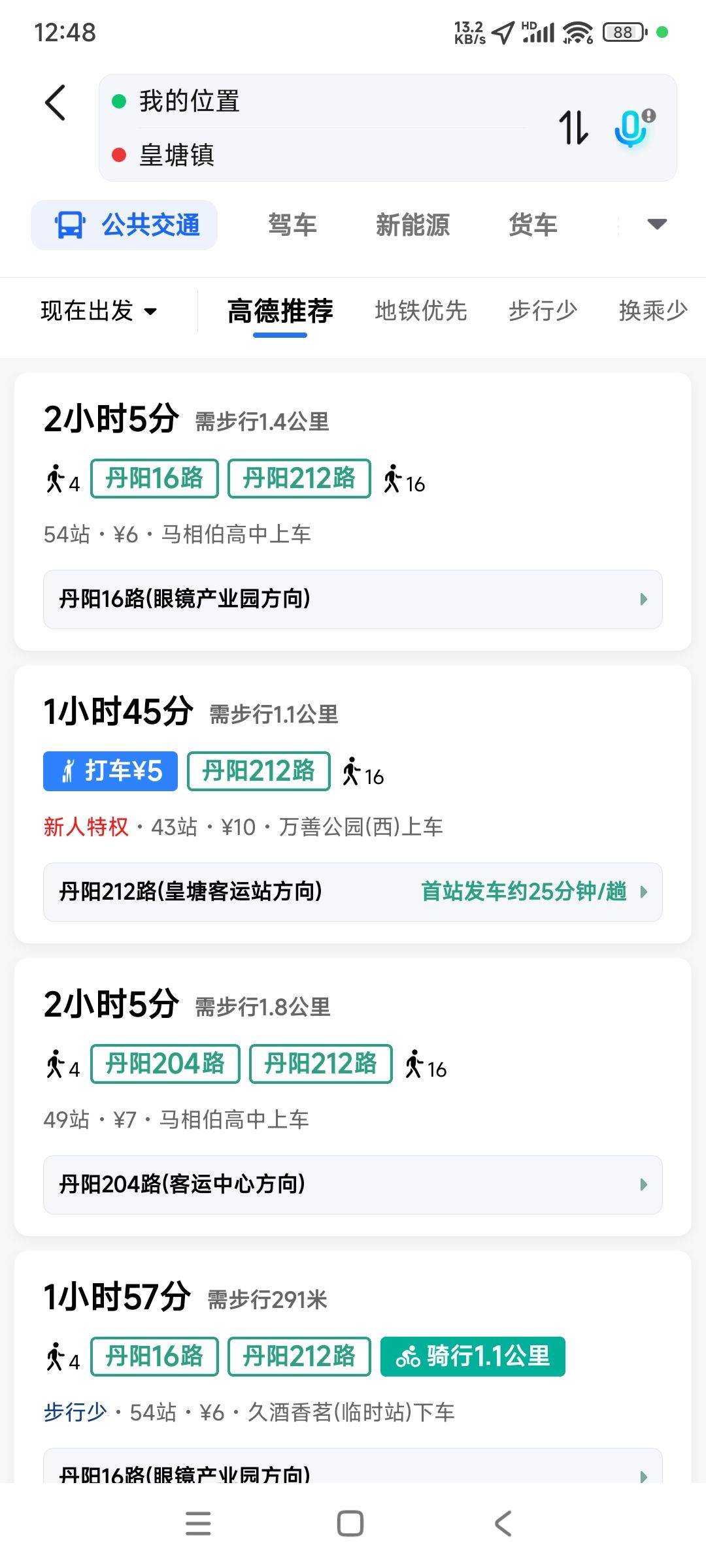706x1568 pixels.
Task: Expand 丹阳204路(客运中心方向) line details
Action: [353, 1184]
